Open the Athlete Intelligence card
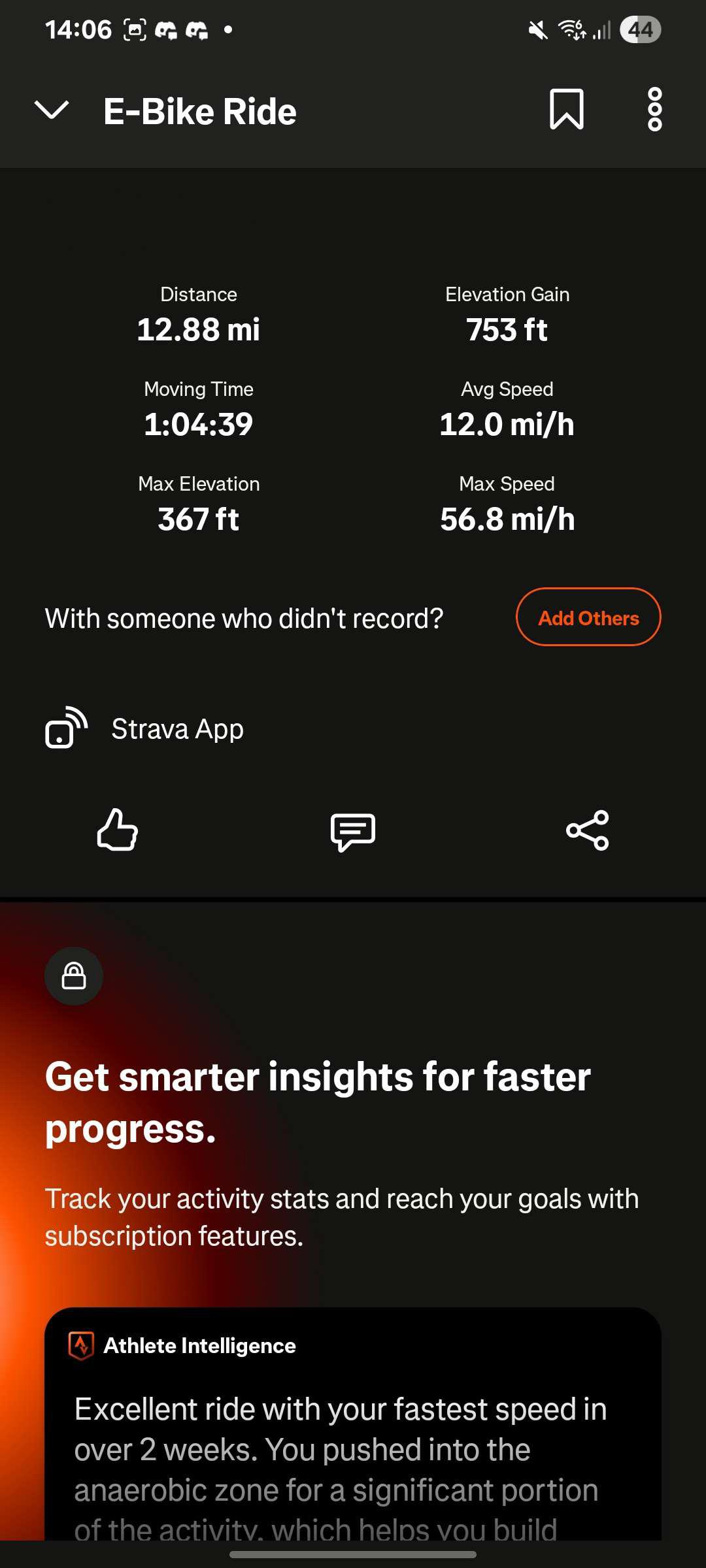Image resolution: width=706 pixels, height=1568 pixels. tap(353, 1424)
